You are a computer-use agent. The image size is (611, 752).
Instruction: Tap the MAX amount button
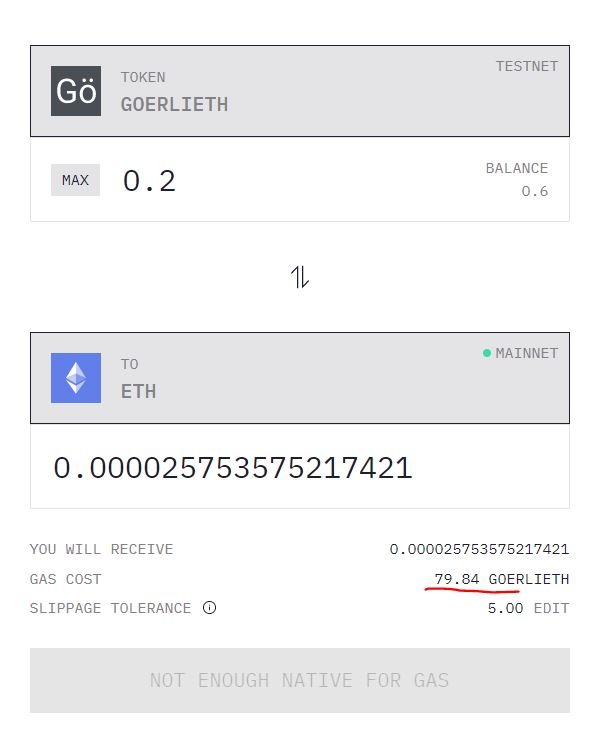75,180
